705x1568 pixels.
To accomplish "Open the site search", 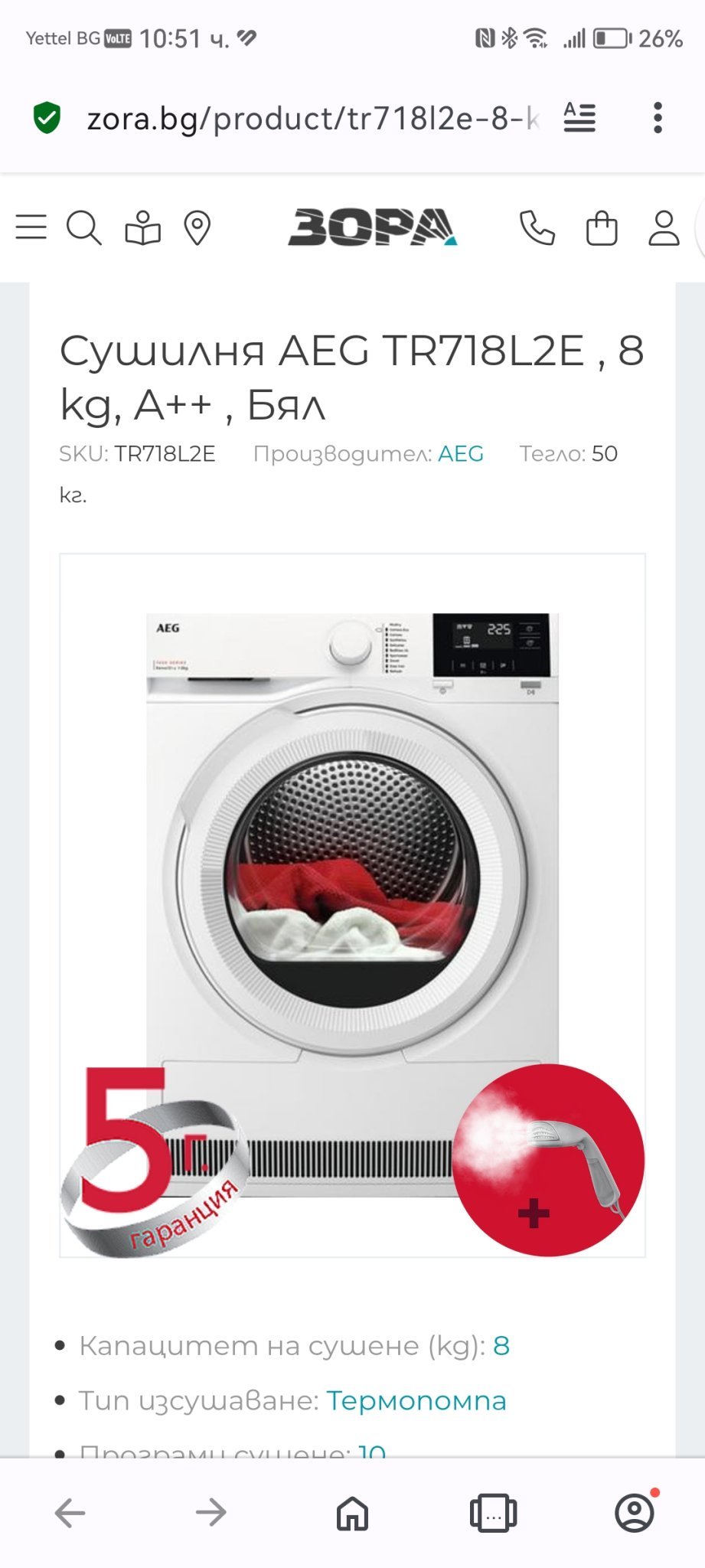I will click(83, 227).
